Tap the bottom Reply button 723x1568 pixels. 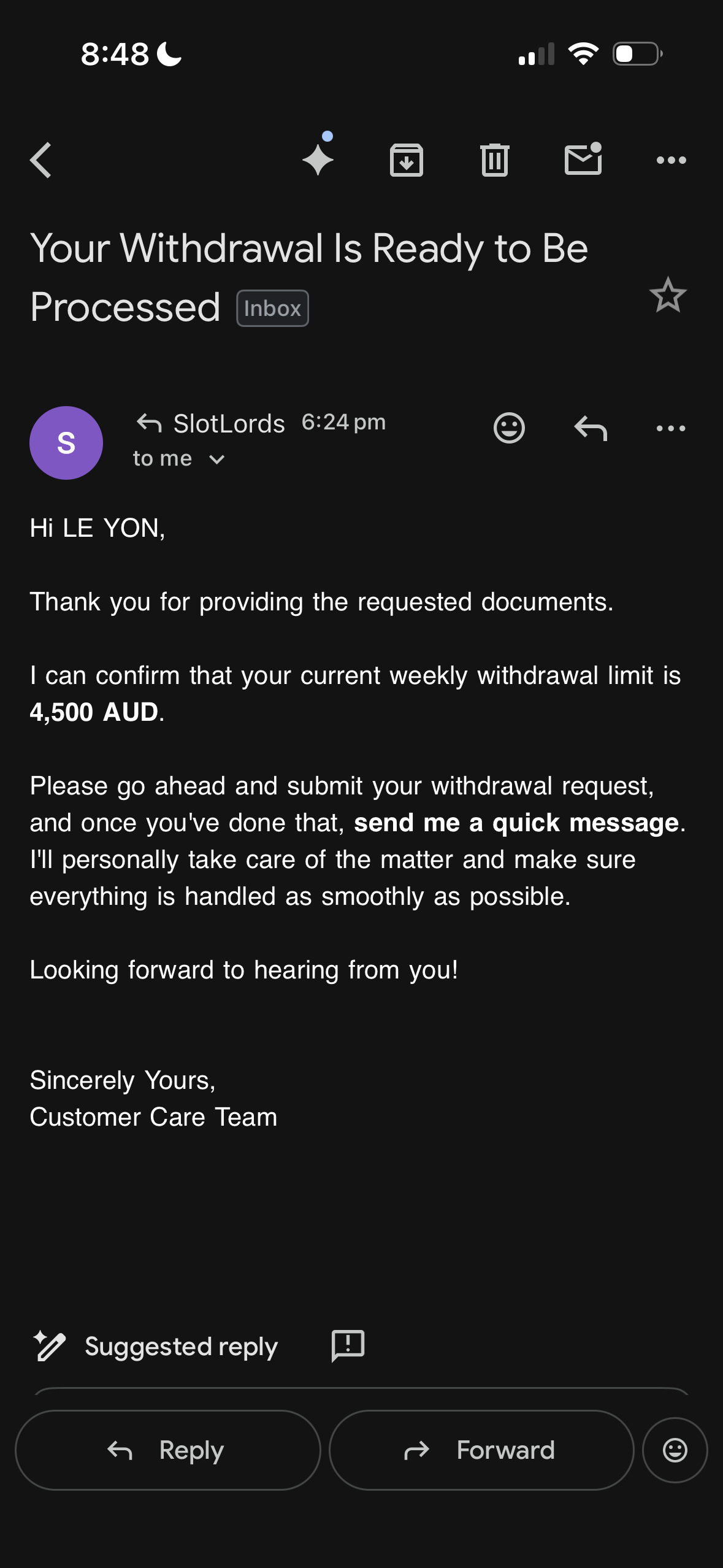(x=168, y=1450)
